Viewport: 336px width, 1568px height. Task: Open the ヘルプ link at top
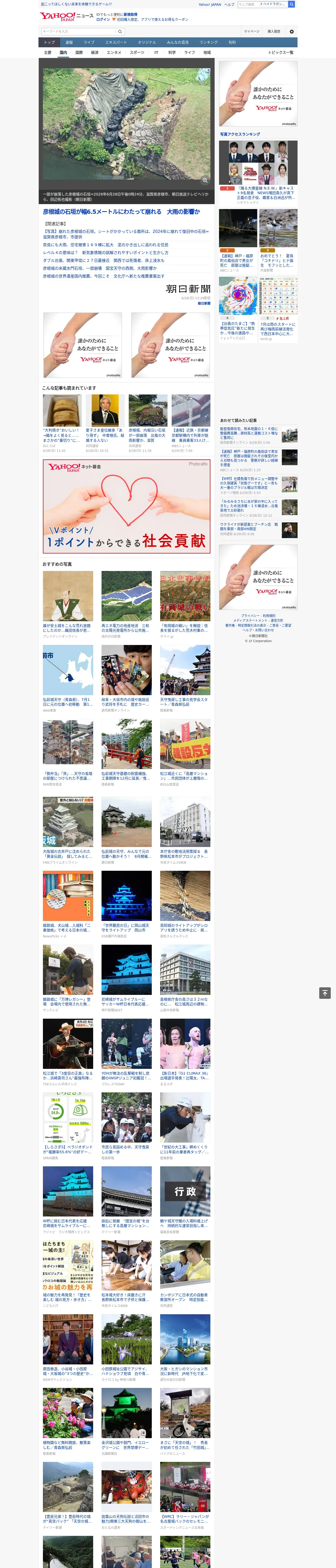click(x=229, y=4)
